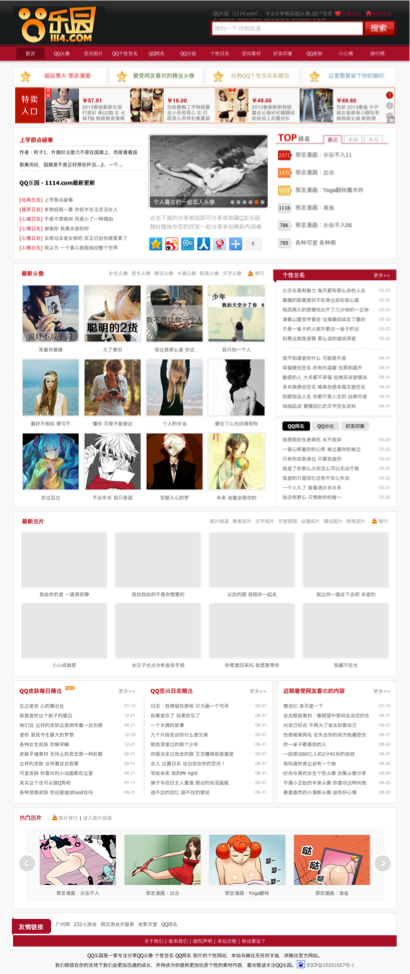410x974 pixels.
Task: Open the slideshow image of lying girl
Action: pyautogui.click(x=209, y=171)
